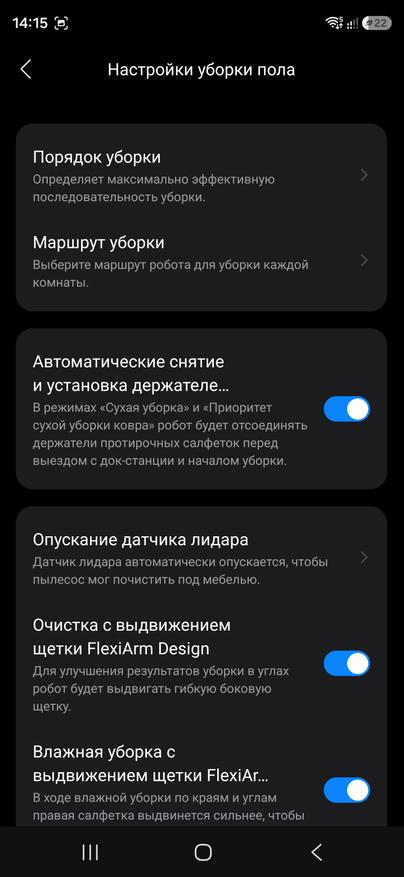
Task: Open the recent apps button
Action: pyautogui.click(x=90, y=852)
